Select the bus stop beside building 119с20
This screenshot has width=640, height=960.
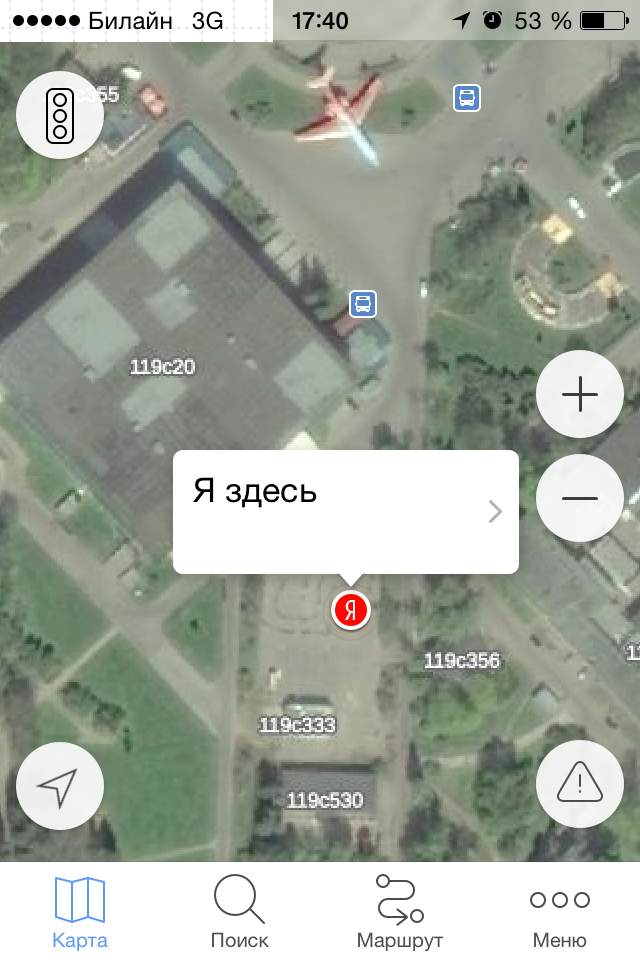tap(363, 303)
